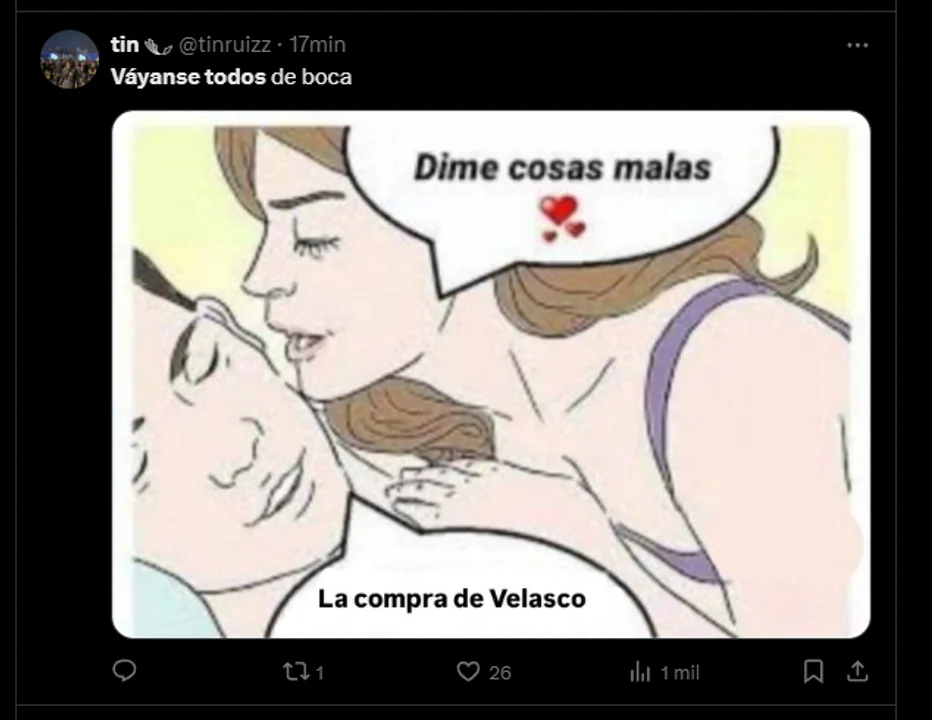Open the @tinruizz handle link
Viewport: 932px width, 720px height.
(x=228, y=45)
